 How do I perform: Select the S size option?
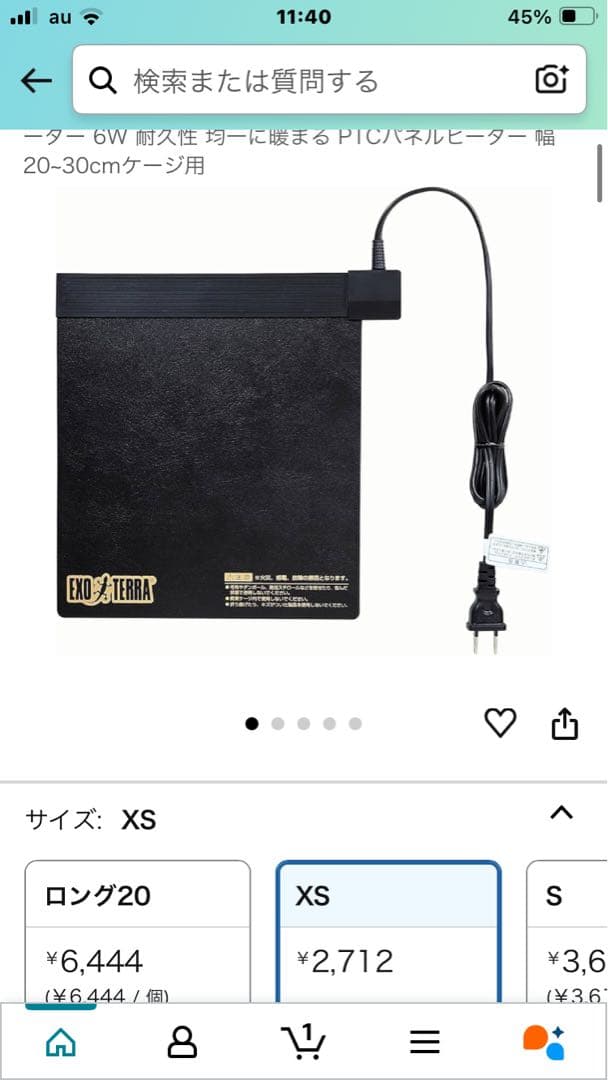pyautogui.click(x=566, y=930)
